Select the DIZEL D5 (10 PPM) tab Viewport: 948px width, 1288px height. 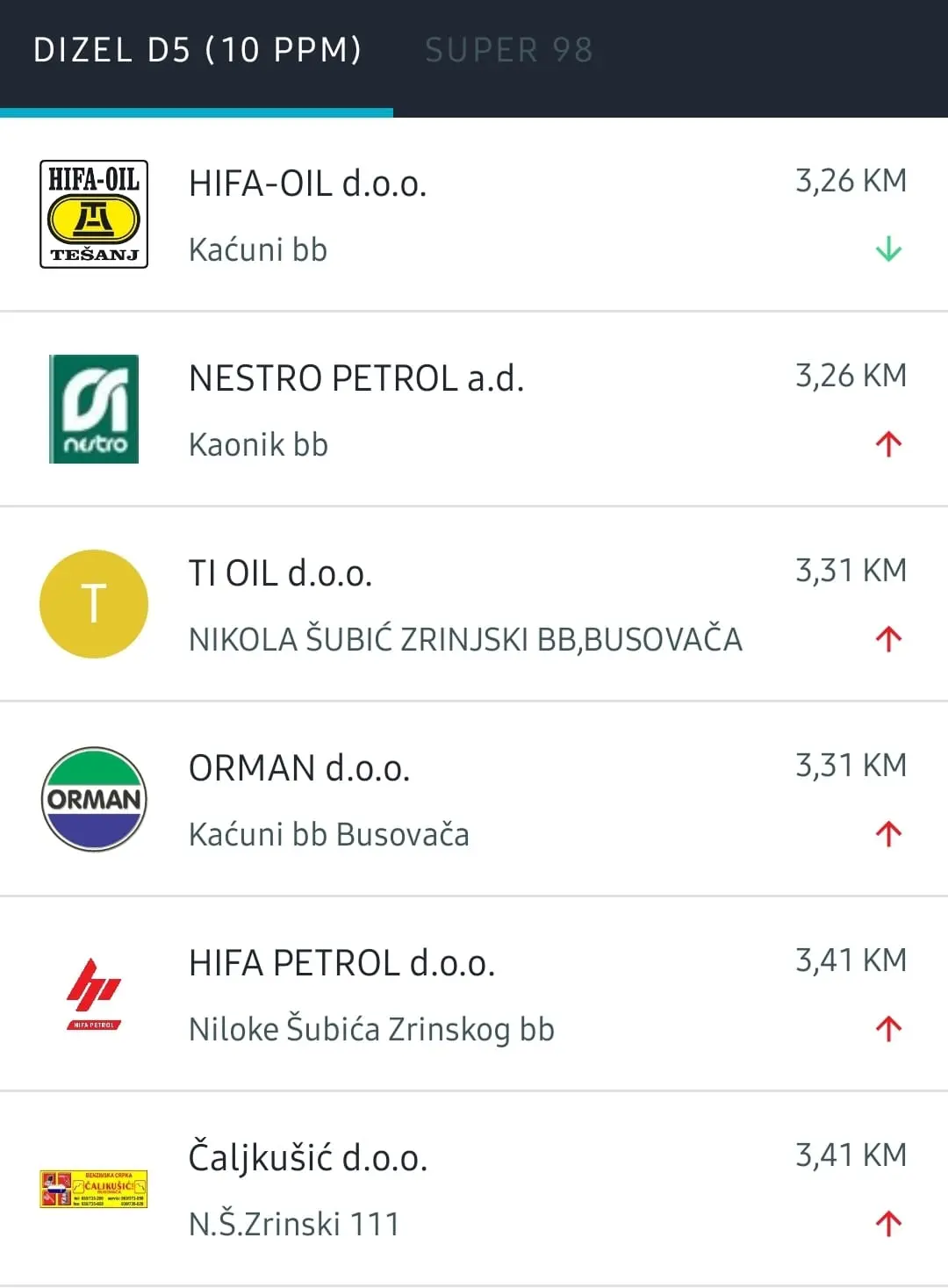[197, 51]
